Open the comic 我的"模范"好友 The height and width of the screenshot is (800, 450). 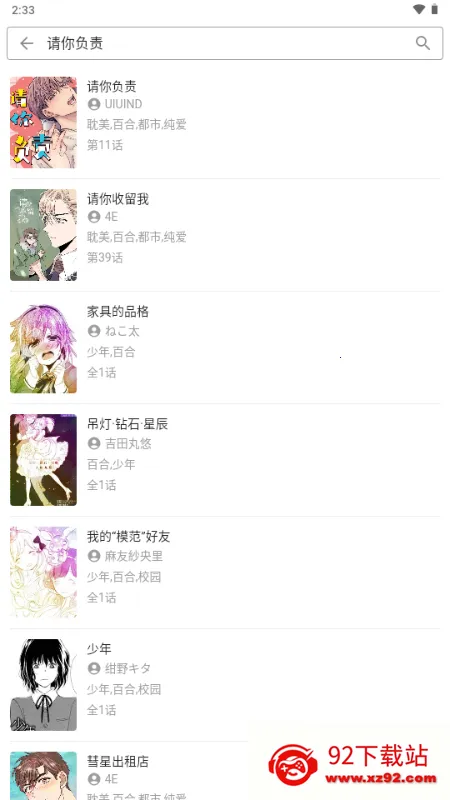pos(225,572)
